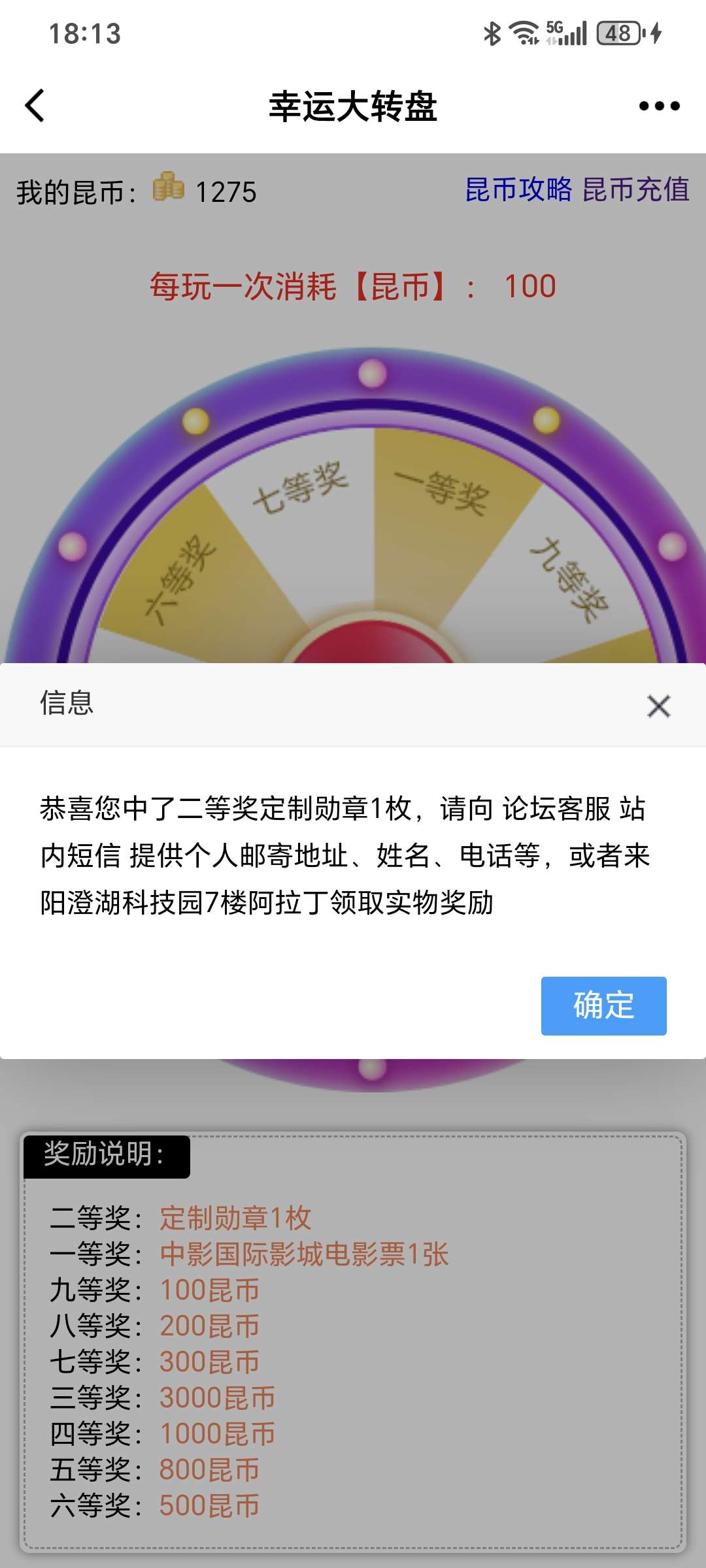Go back using the top-left arrow
Viewport: 706px width, 1568px height.
pos(35,106)
